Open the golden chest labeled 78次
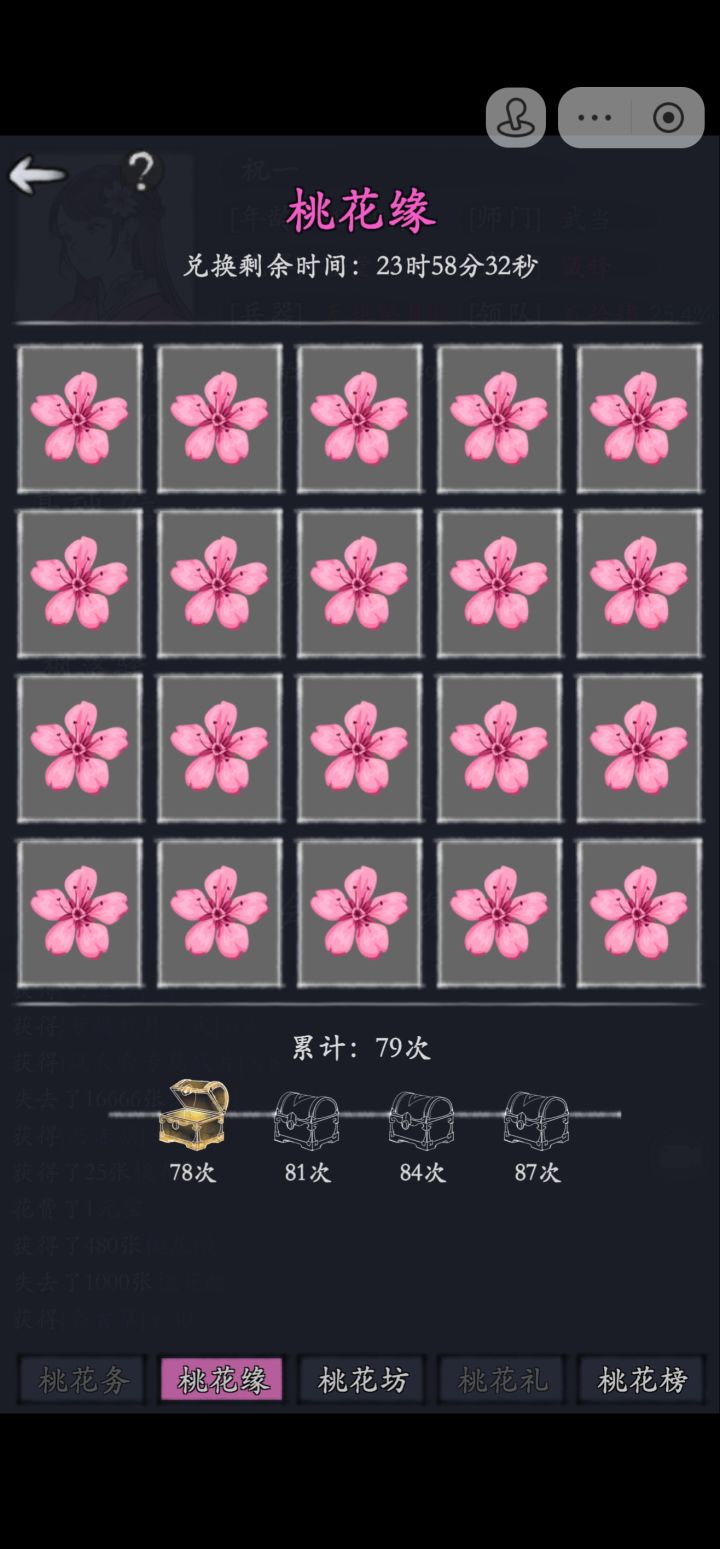The image size is (720, 1549). (192, 1119)
